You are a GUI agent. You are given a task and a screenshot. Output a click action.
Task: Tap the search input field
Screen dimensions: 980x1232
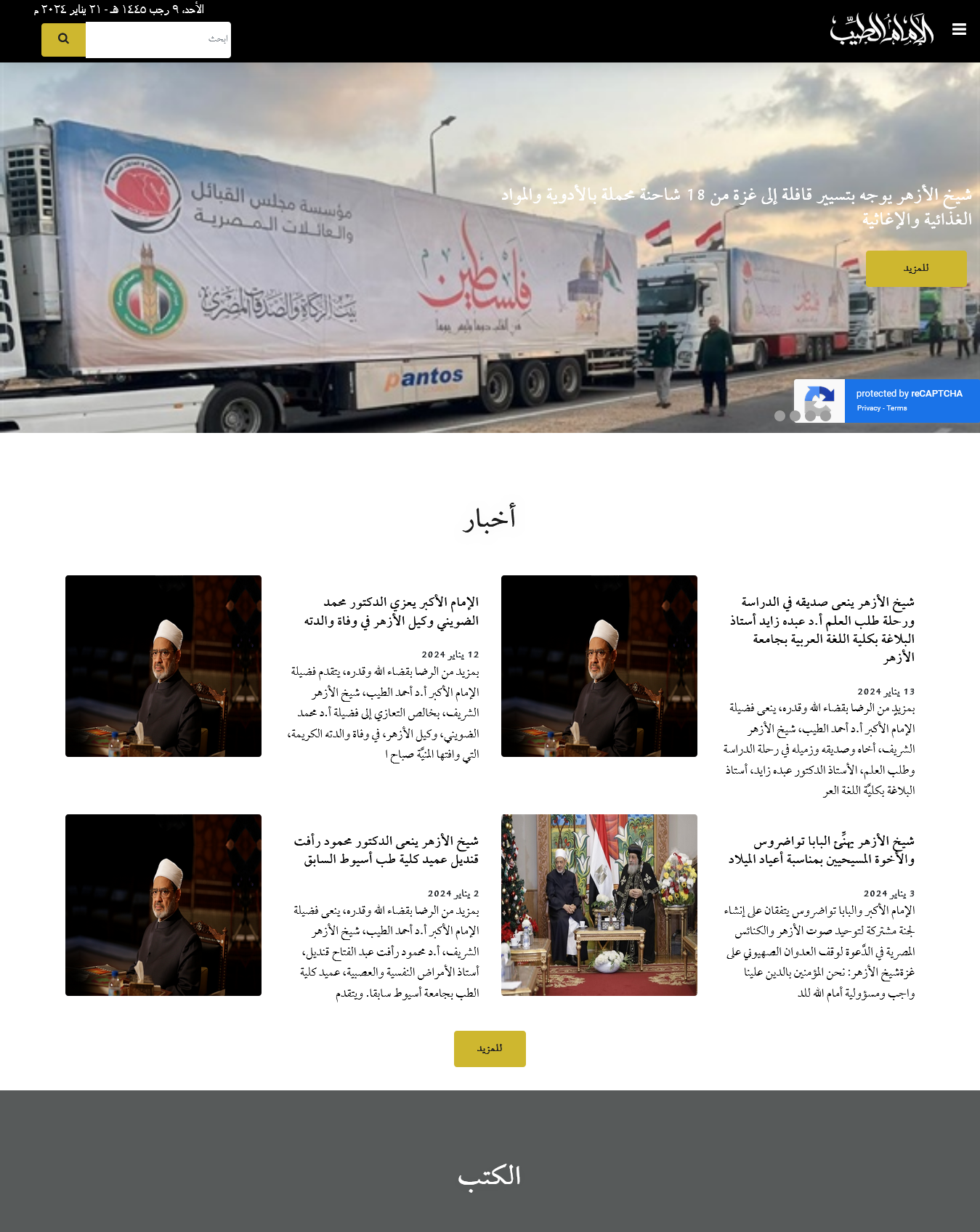click(158, 40)
